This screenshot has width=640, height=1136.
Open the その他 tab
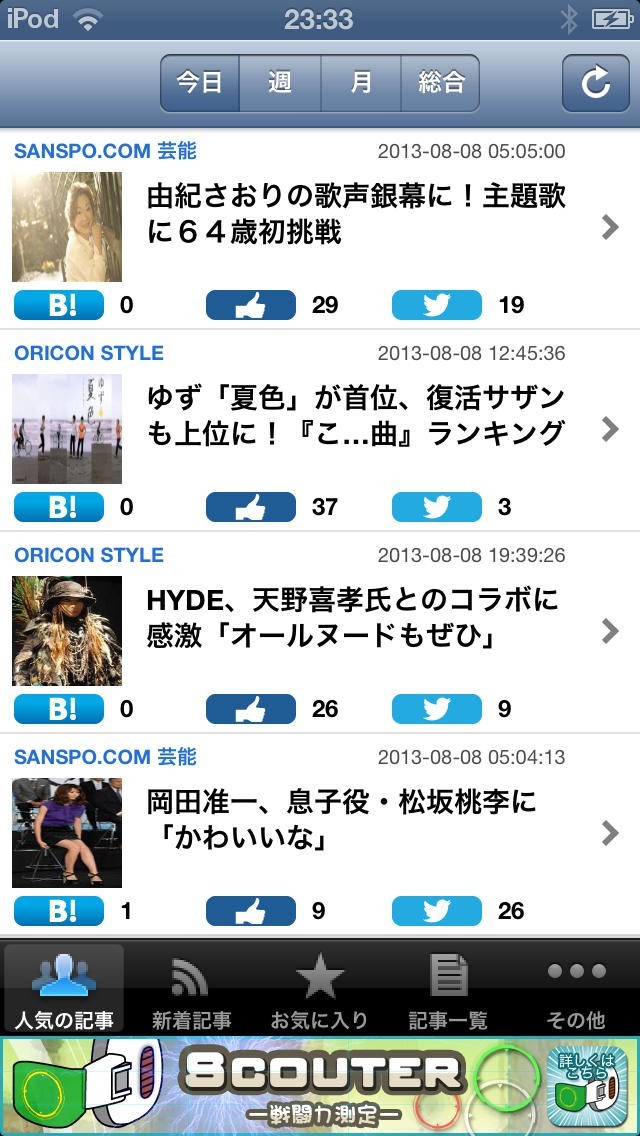[576, 989]
